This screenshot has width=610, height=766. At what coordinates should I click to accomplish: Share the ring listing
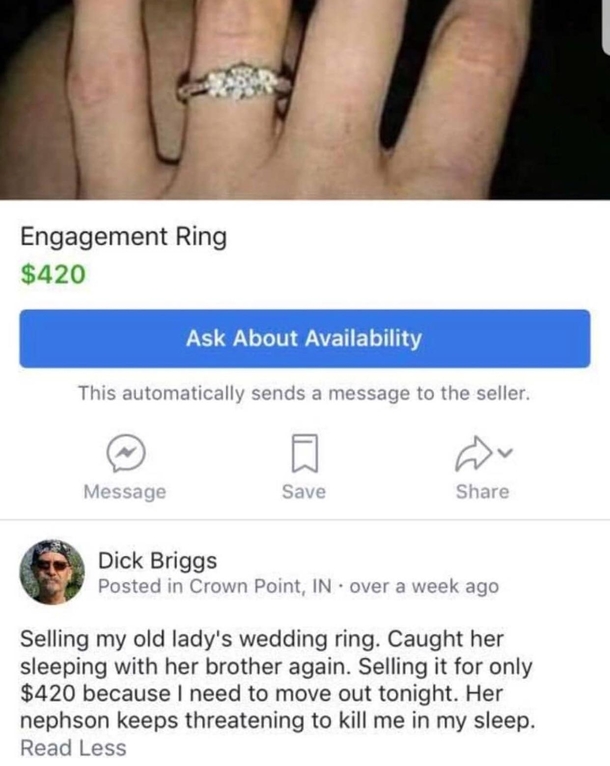[480, 455]
